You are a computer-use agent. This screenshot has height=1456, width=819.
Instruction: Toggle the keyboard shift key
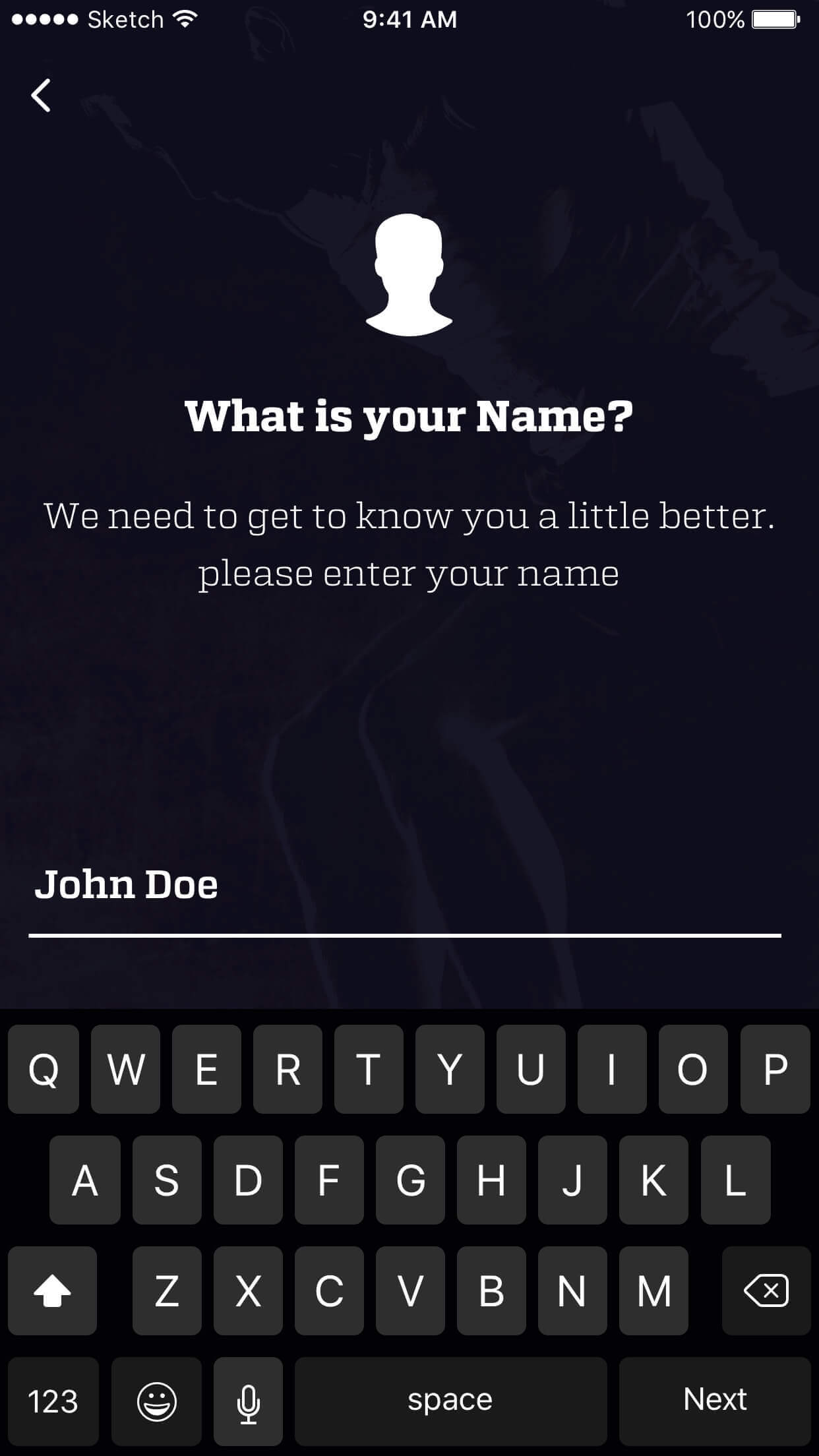point(53,1290)
